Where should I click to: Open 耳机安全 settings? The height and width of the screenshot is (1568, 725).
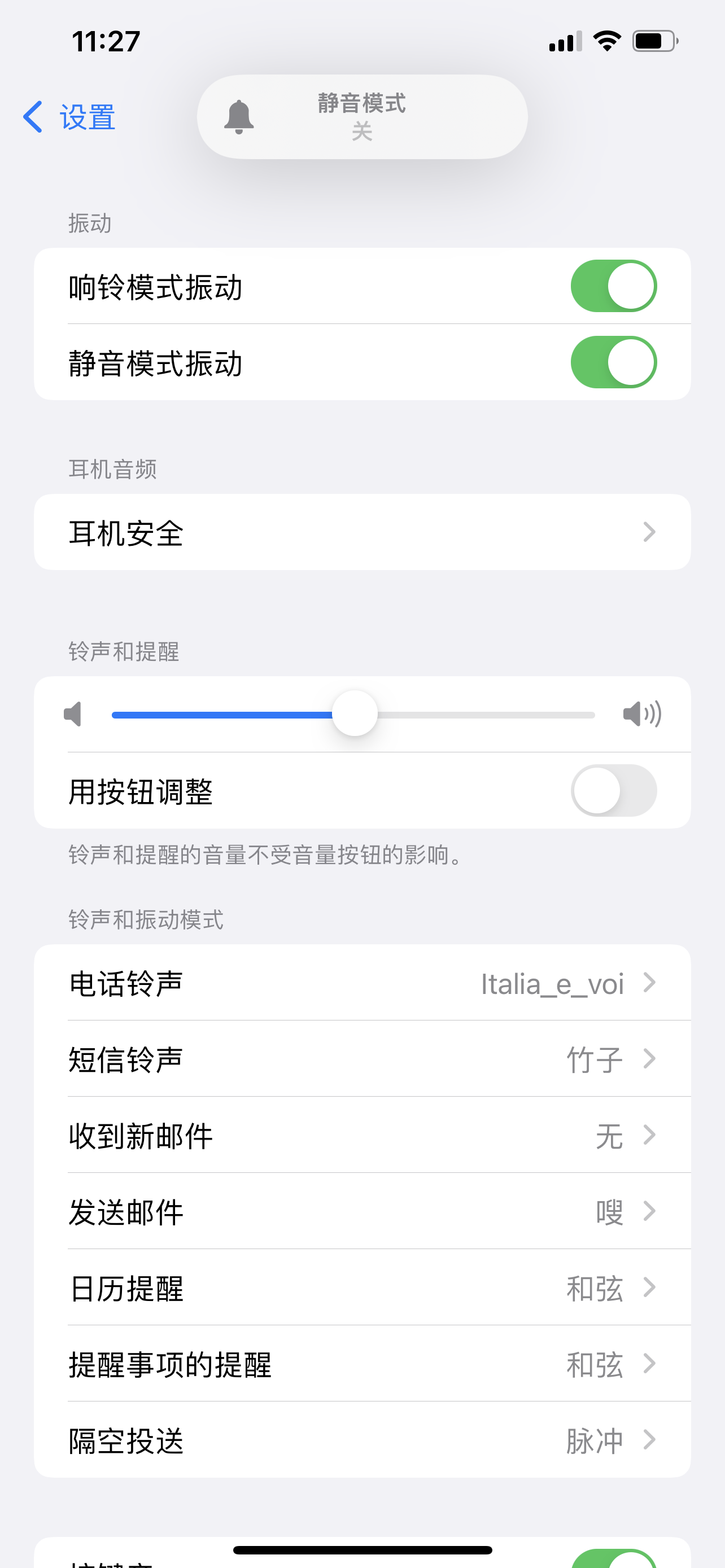point(362,533)
